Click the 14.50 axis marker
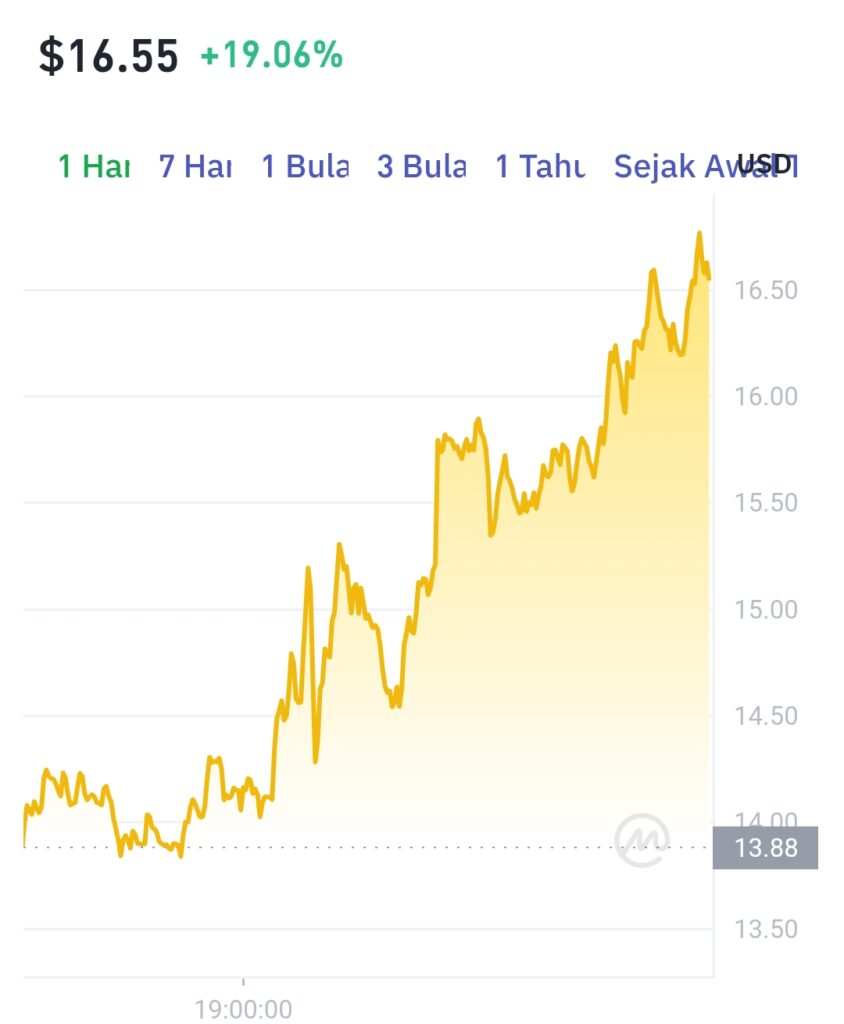This screenshot has height=1024, width=844. [x=764, y=716]
